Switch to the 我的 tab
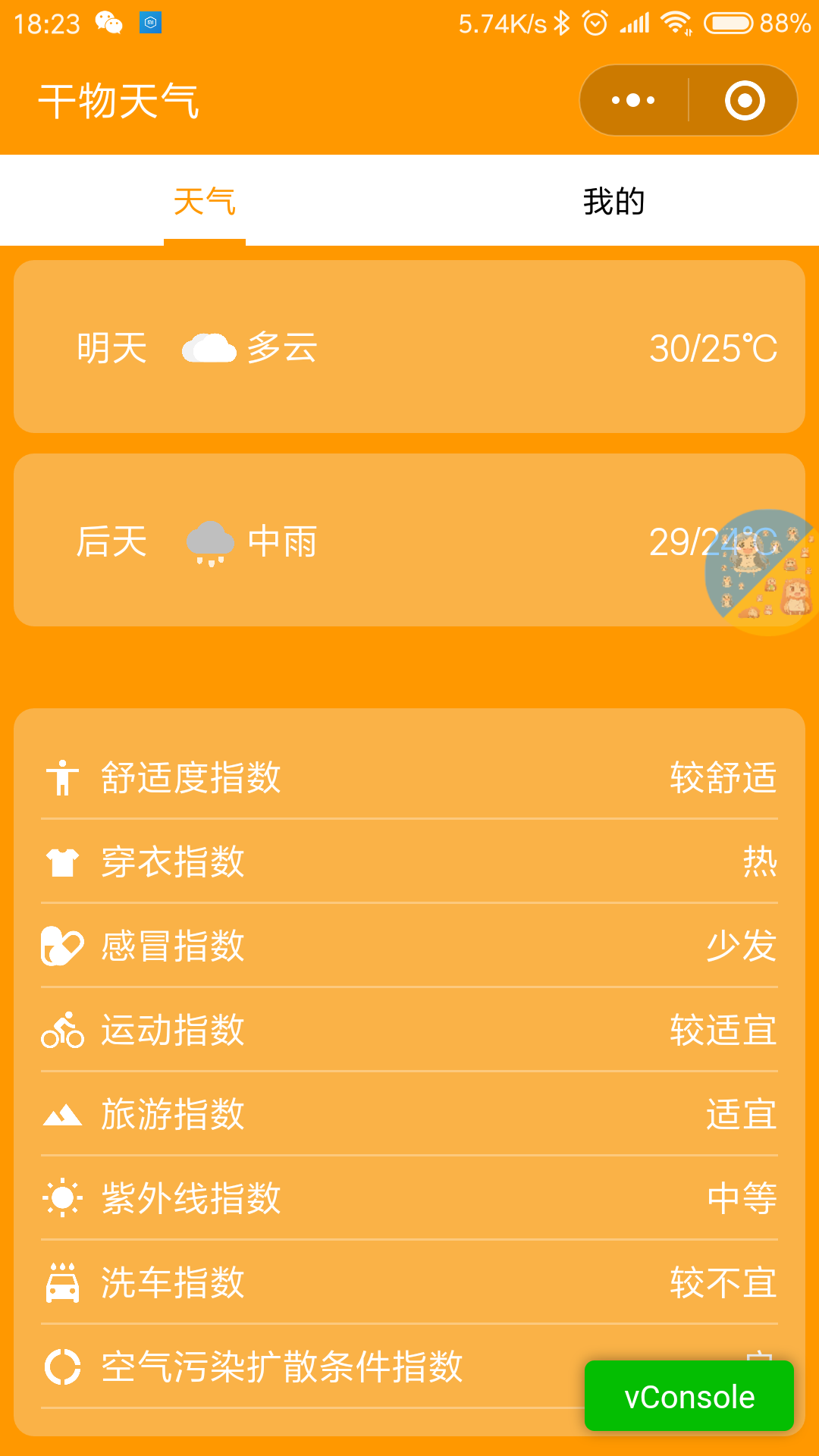The height and width of the screenshot is (1456, 819). click(614, 201)
